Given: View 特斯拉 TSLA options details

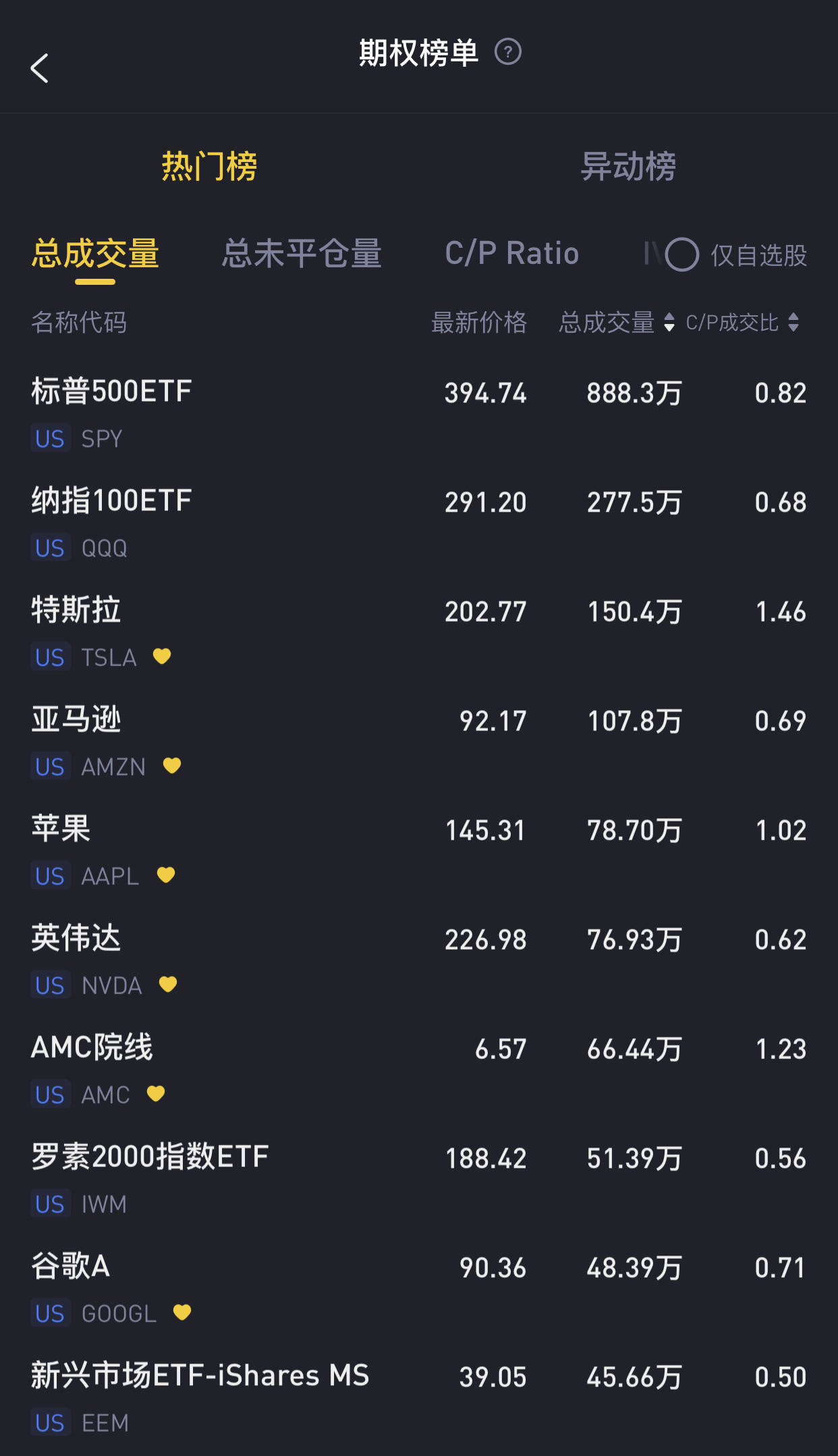Looking at the screenshot, I should coord(419,632).
